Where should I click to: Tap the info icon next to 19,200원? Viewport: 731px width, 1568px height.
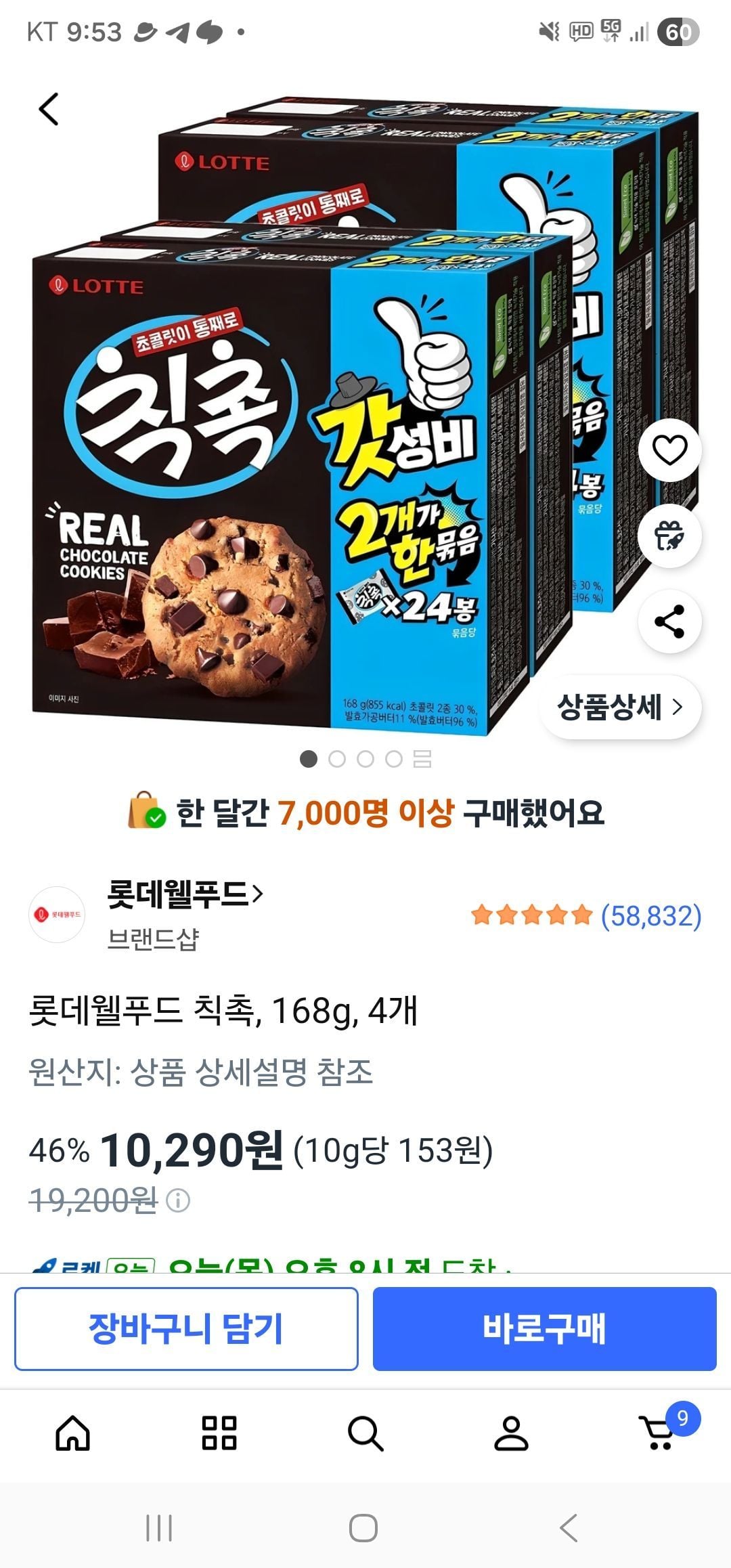pos(178,1201)
